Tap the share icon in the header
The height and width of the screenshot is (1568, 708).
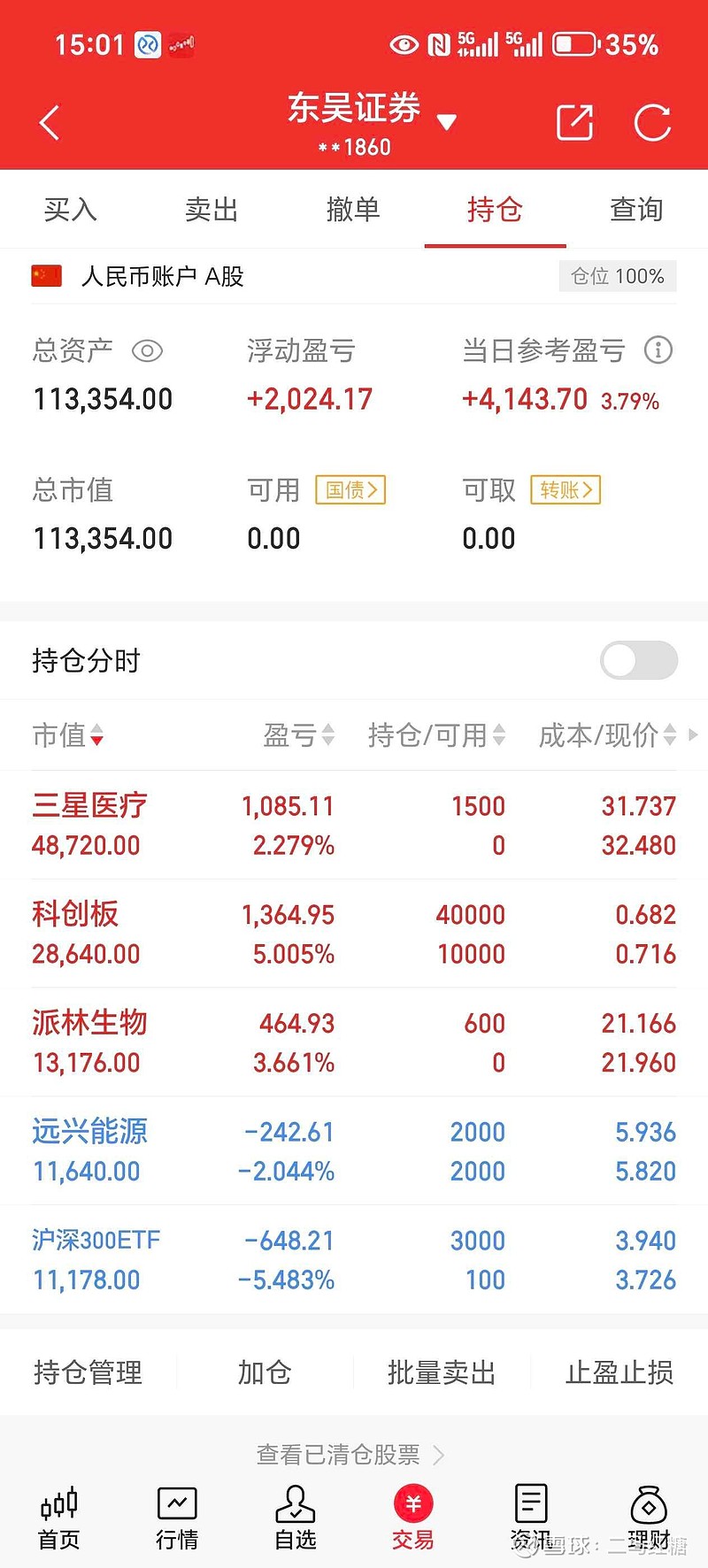tap(574, 122)
